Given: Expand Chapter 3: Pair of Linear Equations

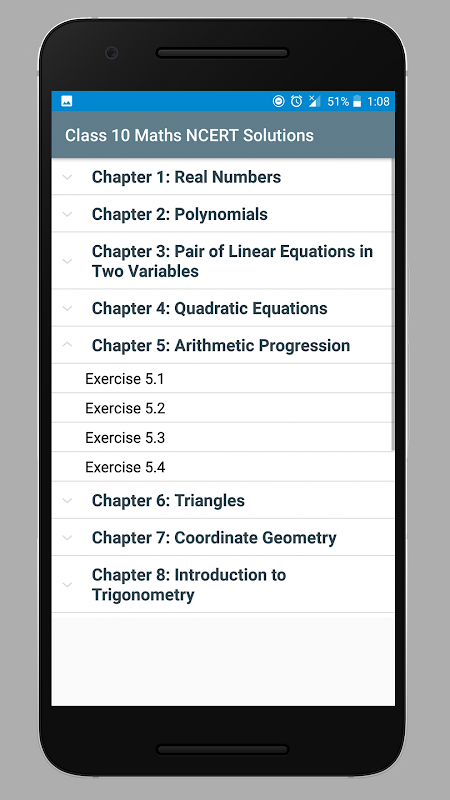Looking at the screenshot, I should pos(223,261).
